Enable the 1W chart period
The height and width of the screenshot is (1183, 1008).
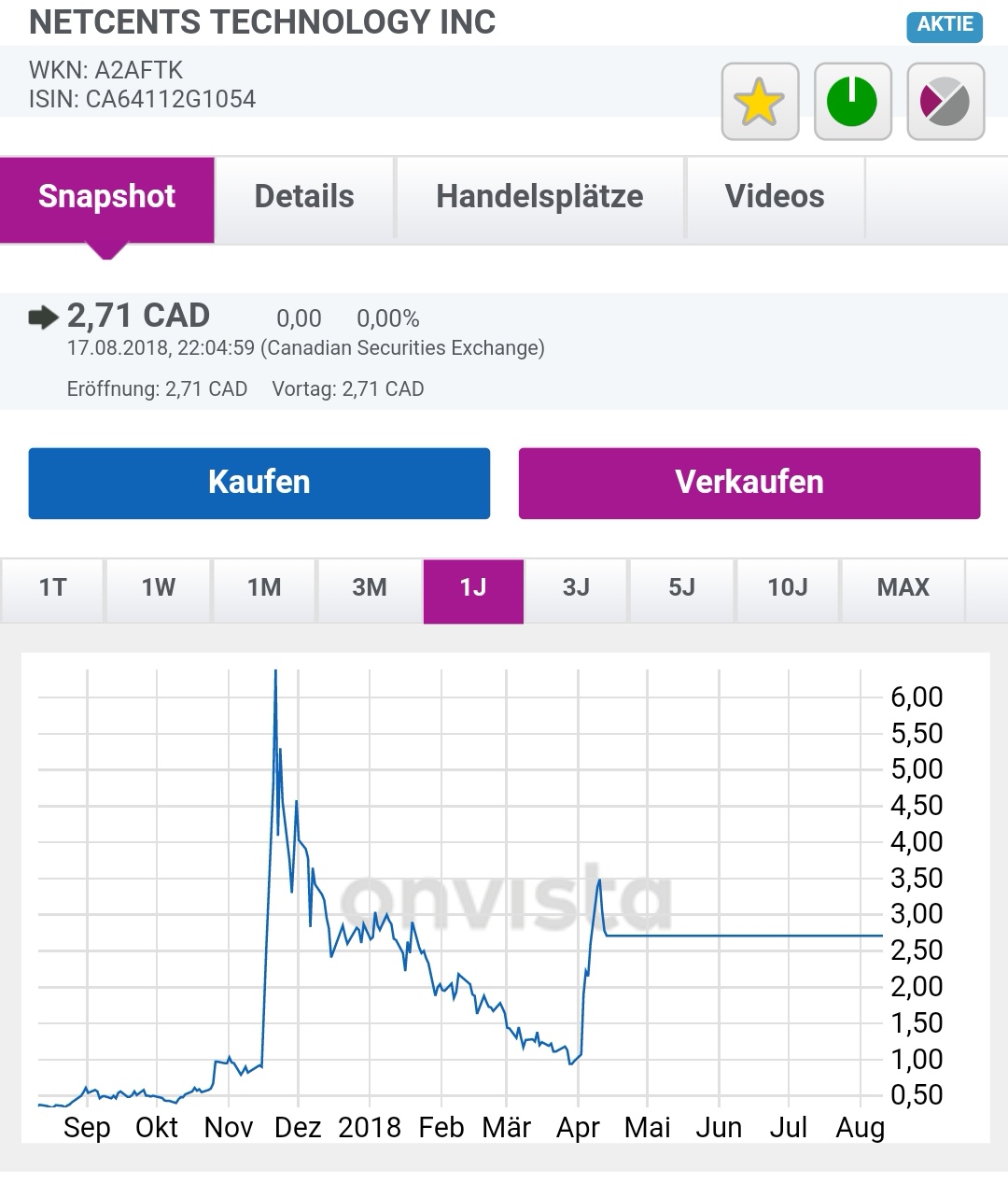click(x=158, y=589)
